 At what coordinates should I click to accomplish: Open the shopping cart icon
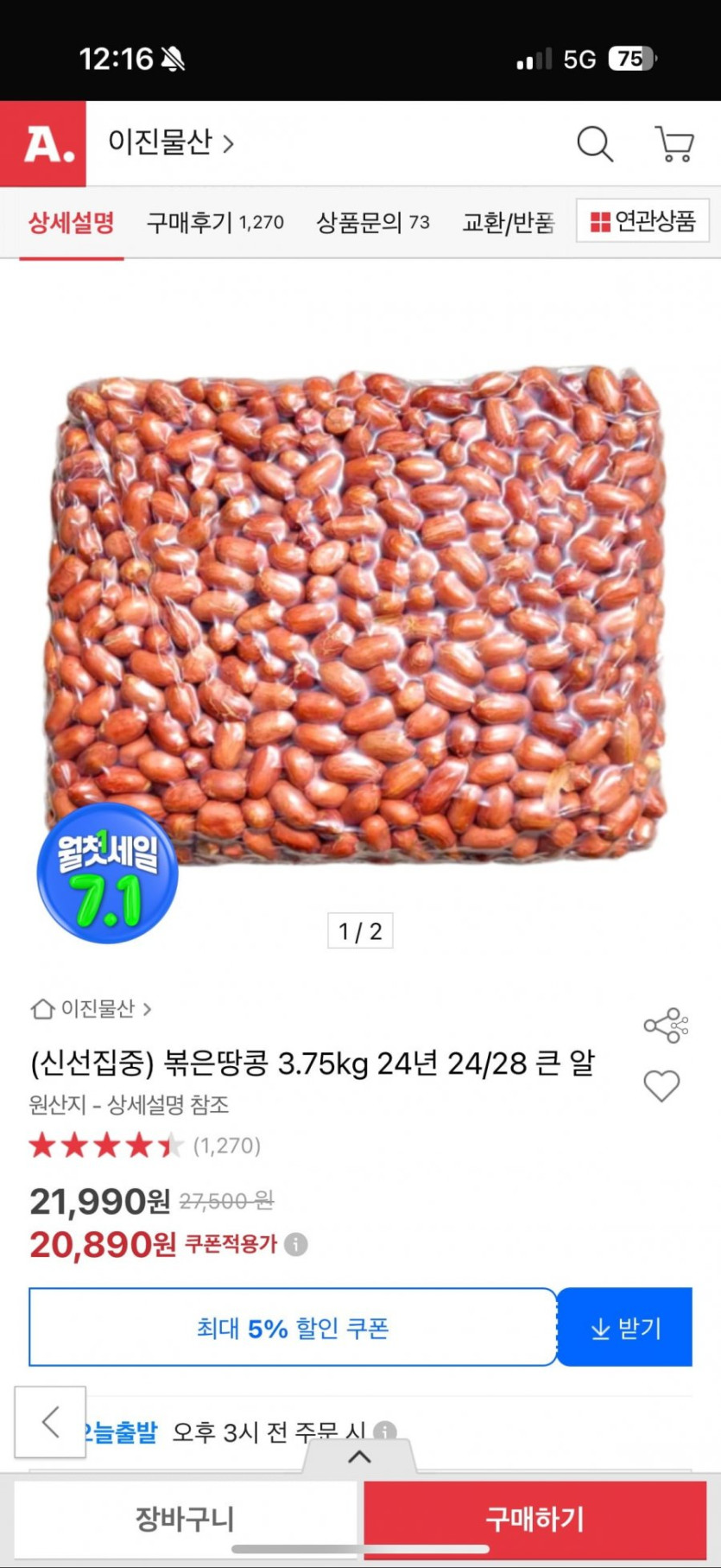[x=674, y=144]
